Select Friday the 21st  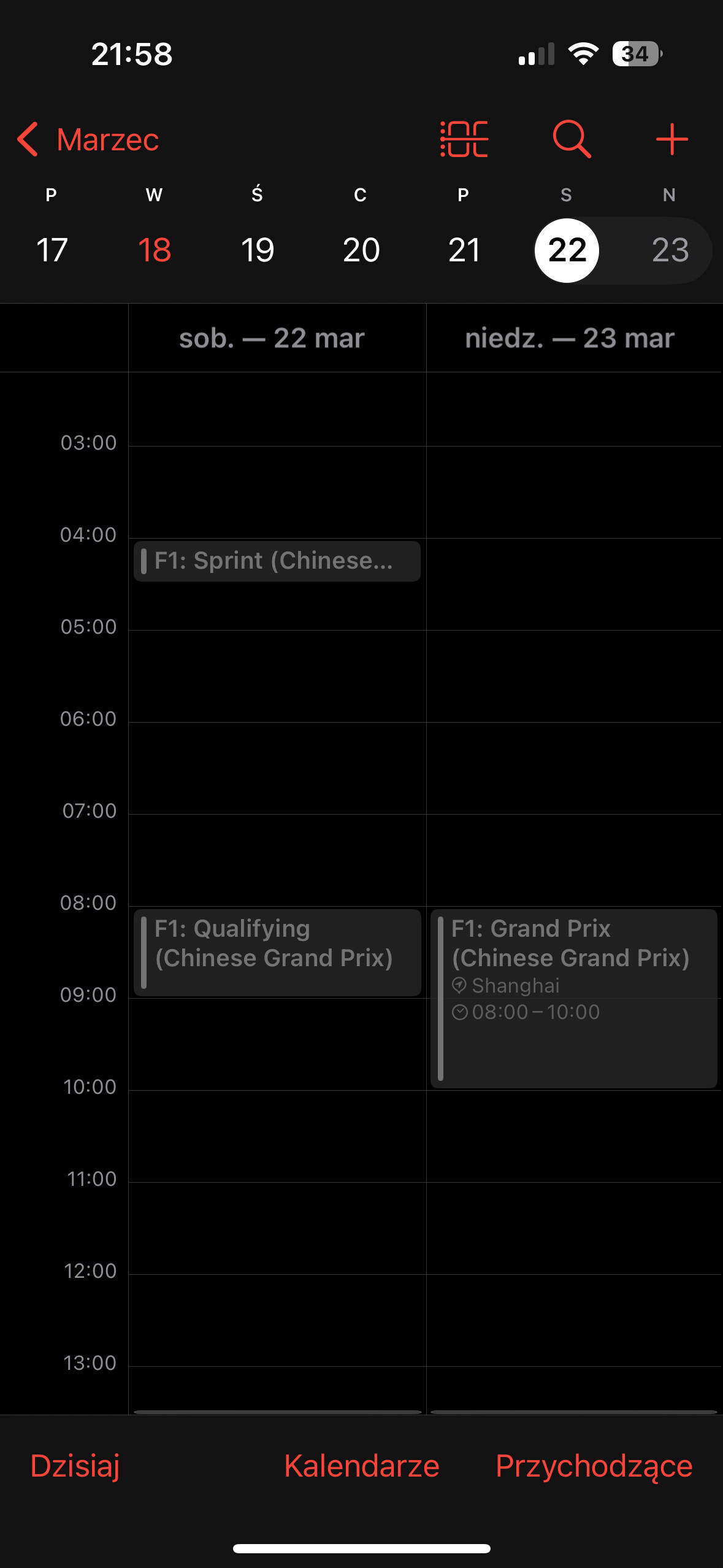464,250
